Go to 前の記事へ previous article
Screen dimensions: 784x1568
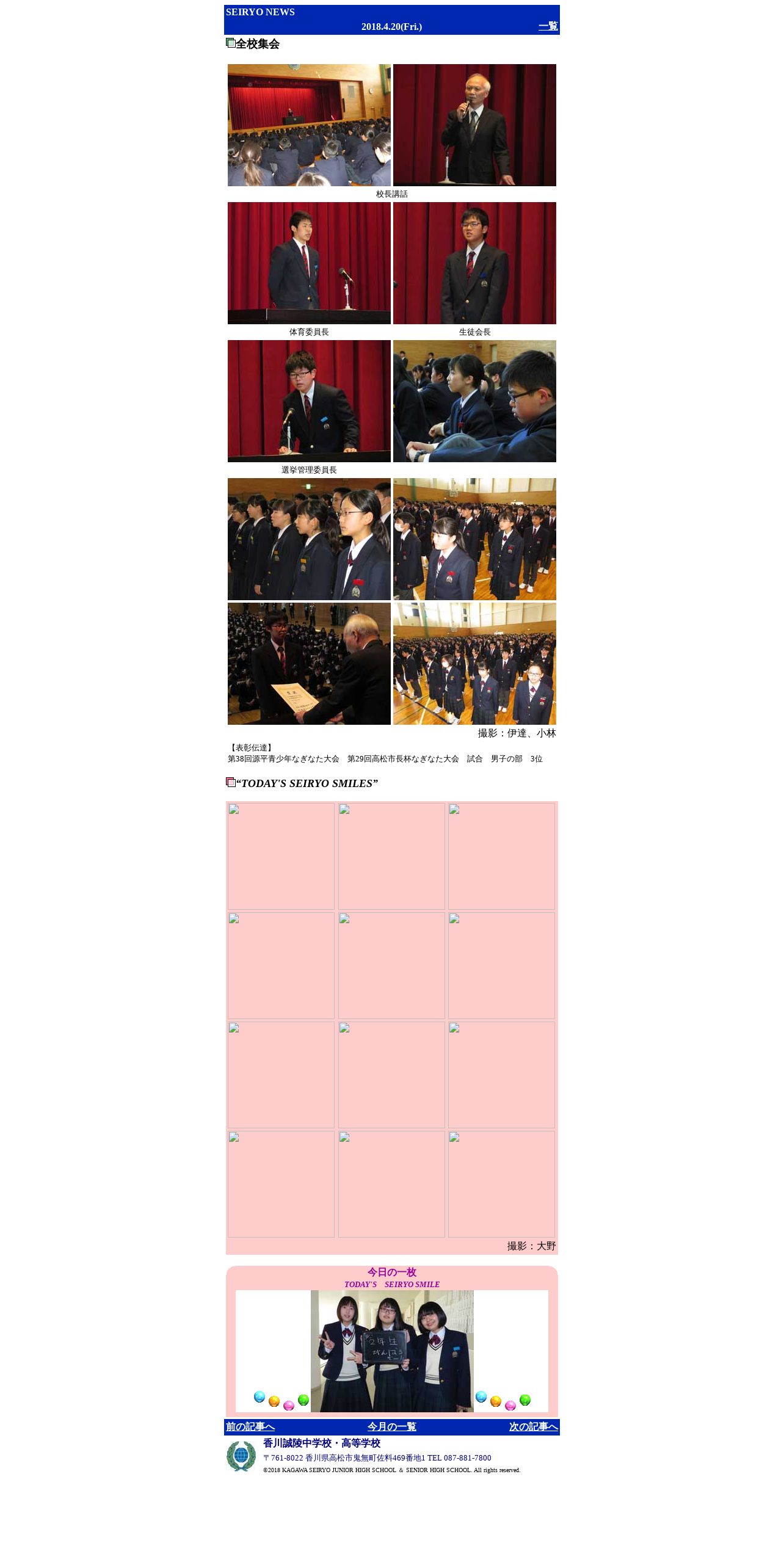pos(250,1426)
